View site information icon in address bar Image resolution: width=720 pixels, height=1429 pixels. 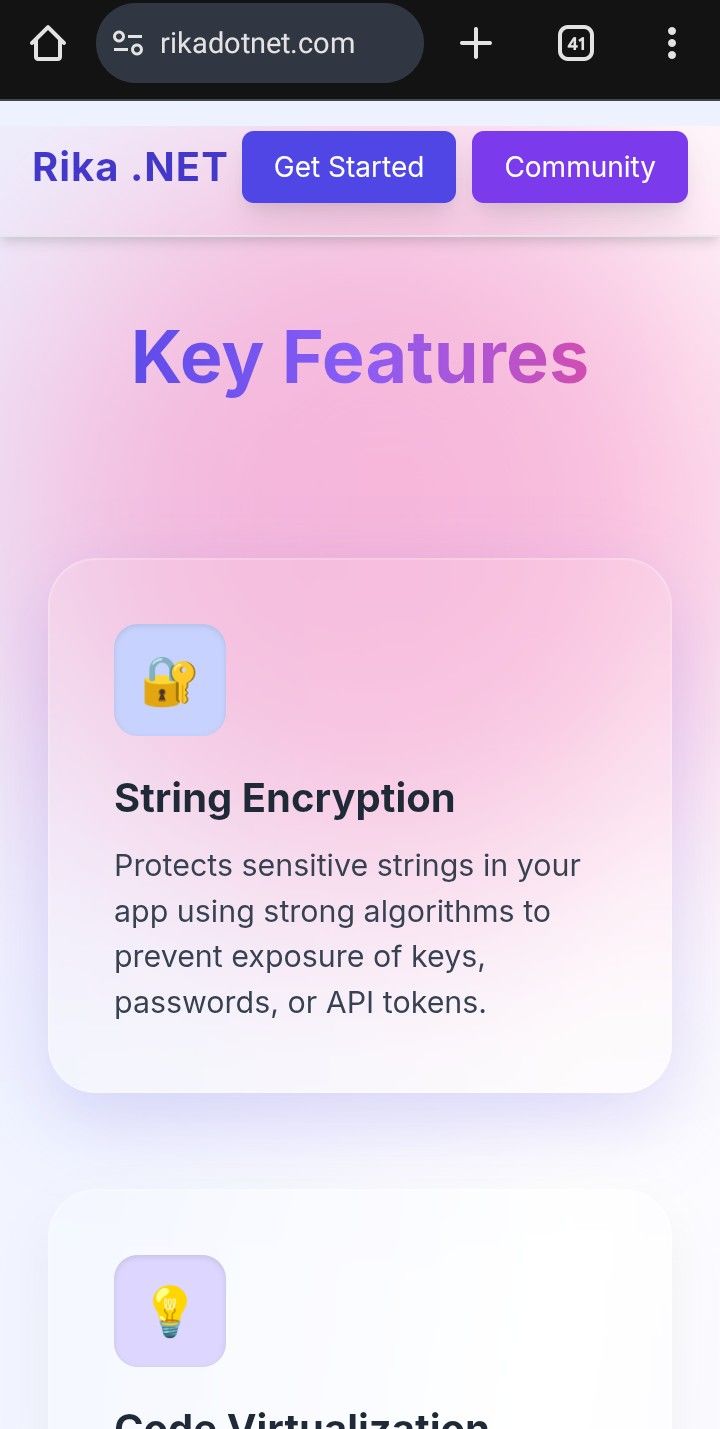tap(128, 43)
